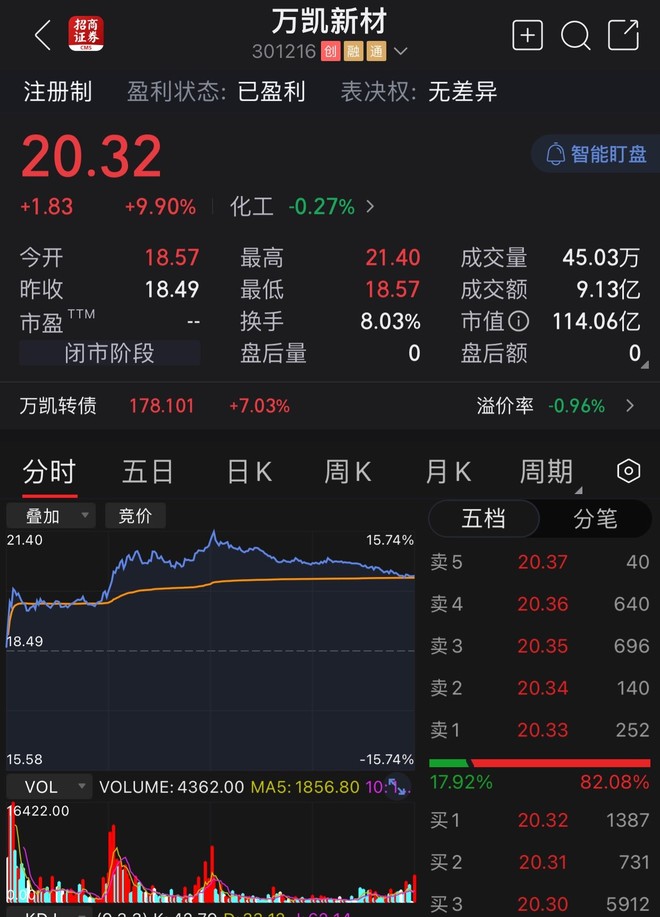The width and height of the screenshot is (660, 917).
Task: Switch to the 五日 chart tab
Action: [148, 471]
